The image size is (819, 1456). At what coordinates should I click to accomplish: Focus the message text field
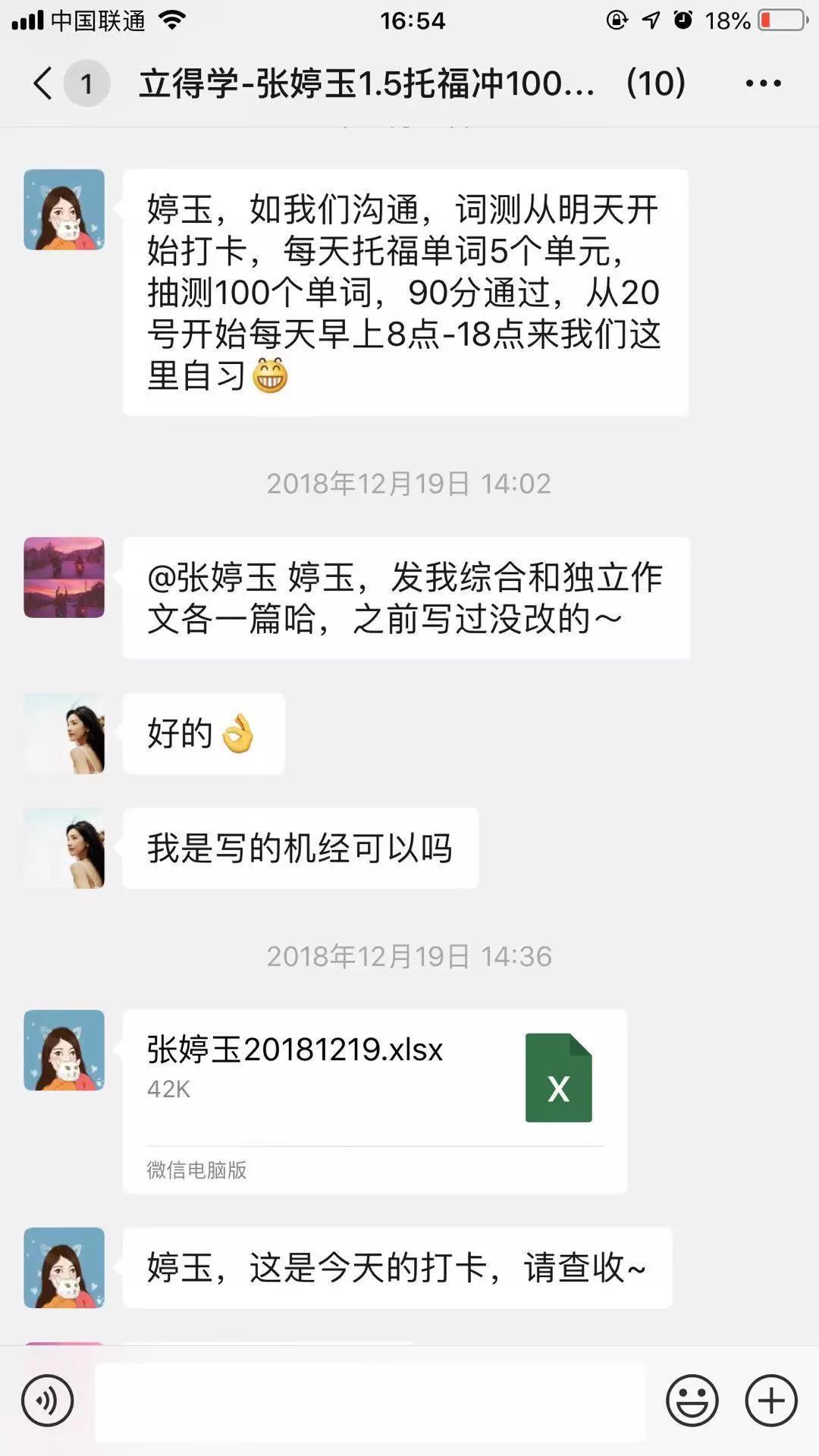point(370,1401)
